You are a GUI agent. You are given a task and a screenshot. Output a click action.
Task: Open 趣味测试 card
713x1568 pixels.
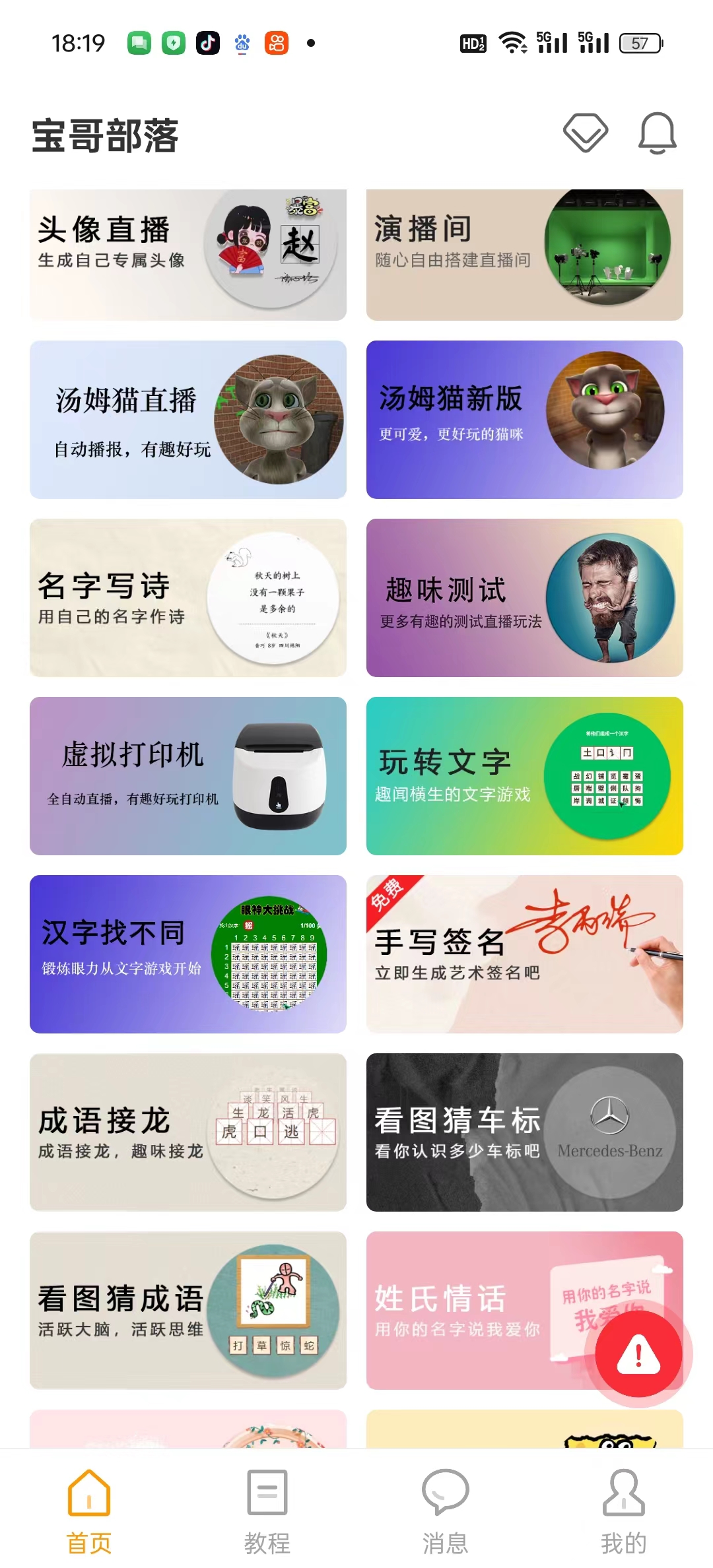point(525,598)
